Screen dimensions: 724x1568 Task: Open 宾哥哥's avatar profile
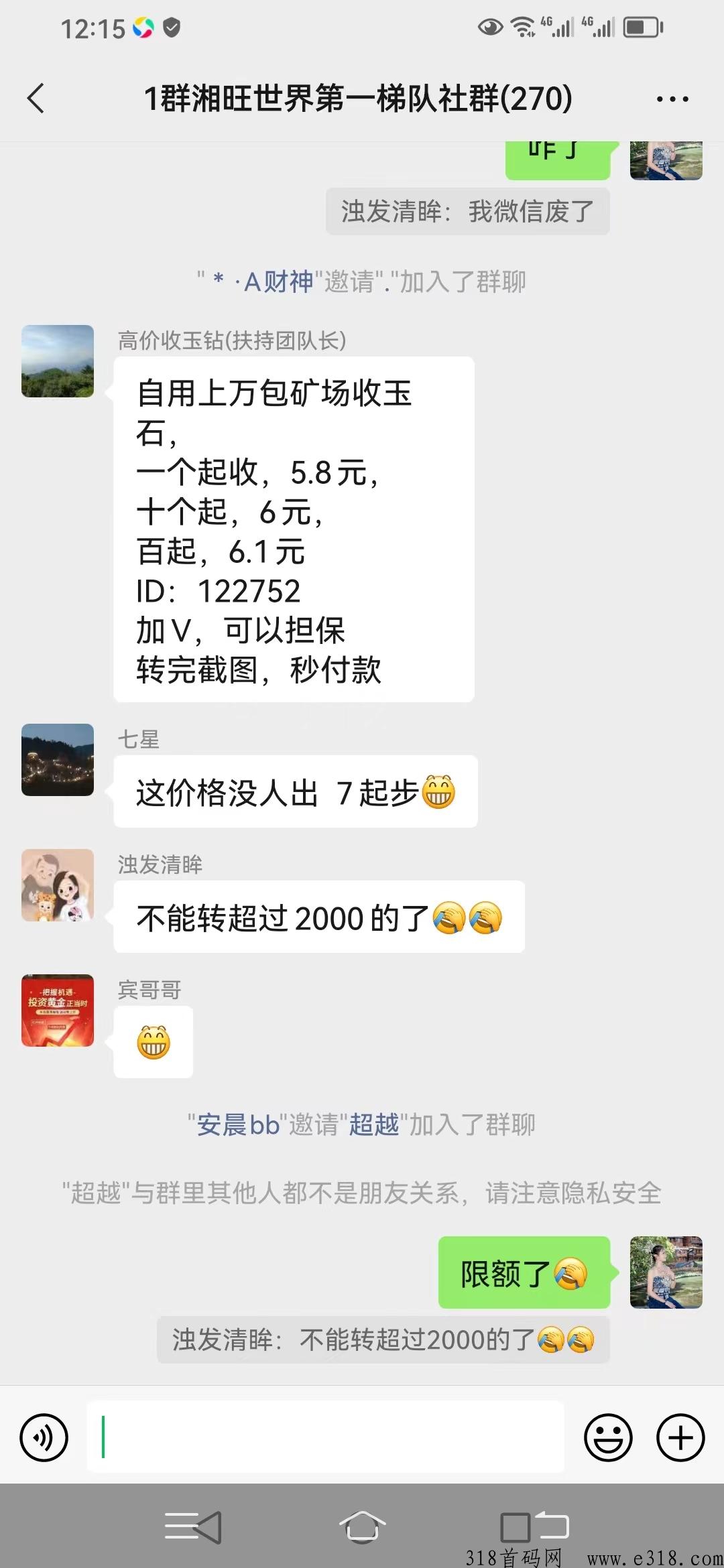[58, 1010]
